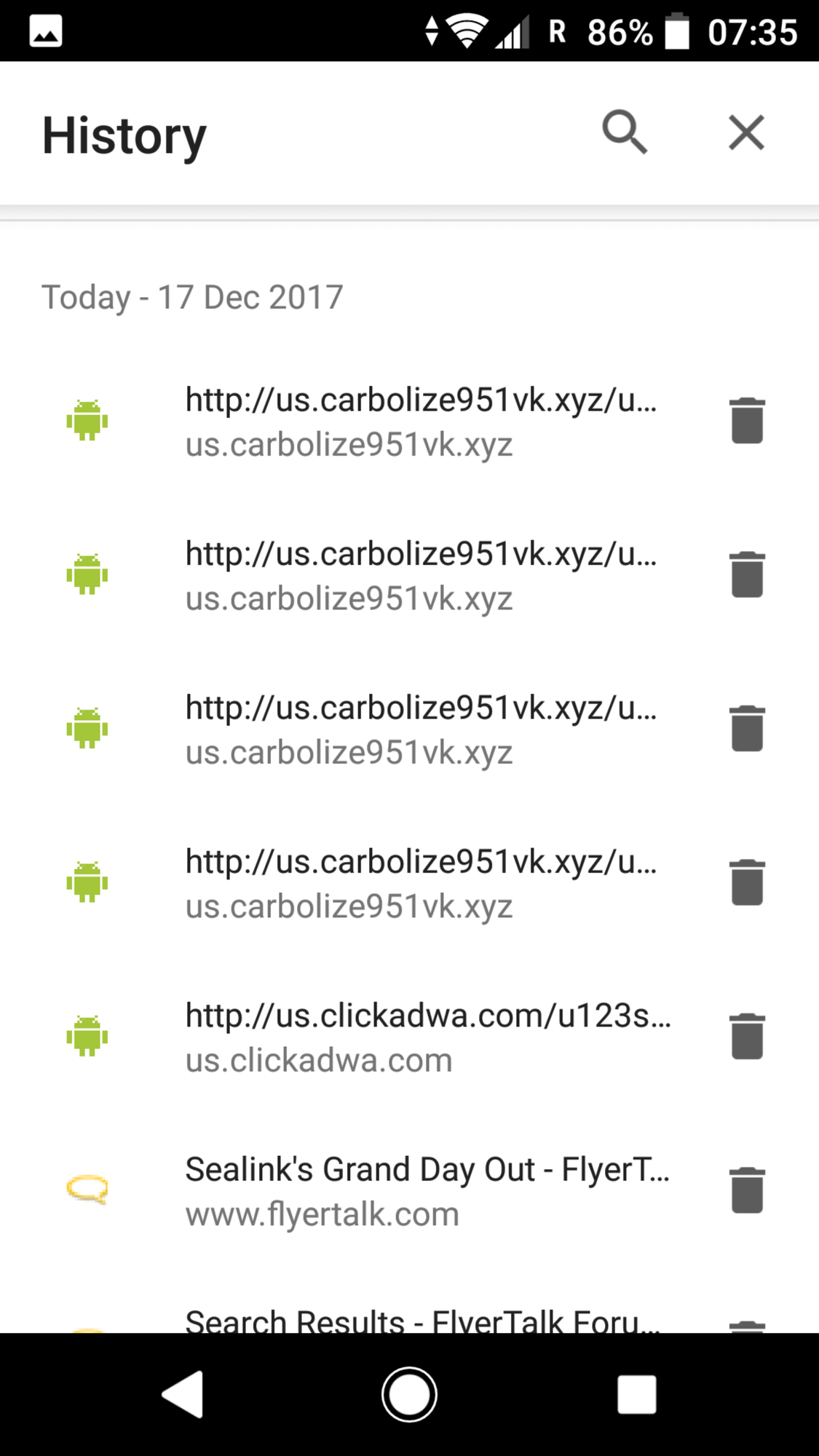Image resolution: width=819 pixels, height=1456 pixels.
Task: Remove the Sealink's Grand Day Out entry
Action: (747, 1190)
